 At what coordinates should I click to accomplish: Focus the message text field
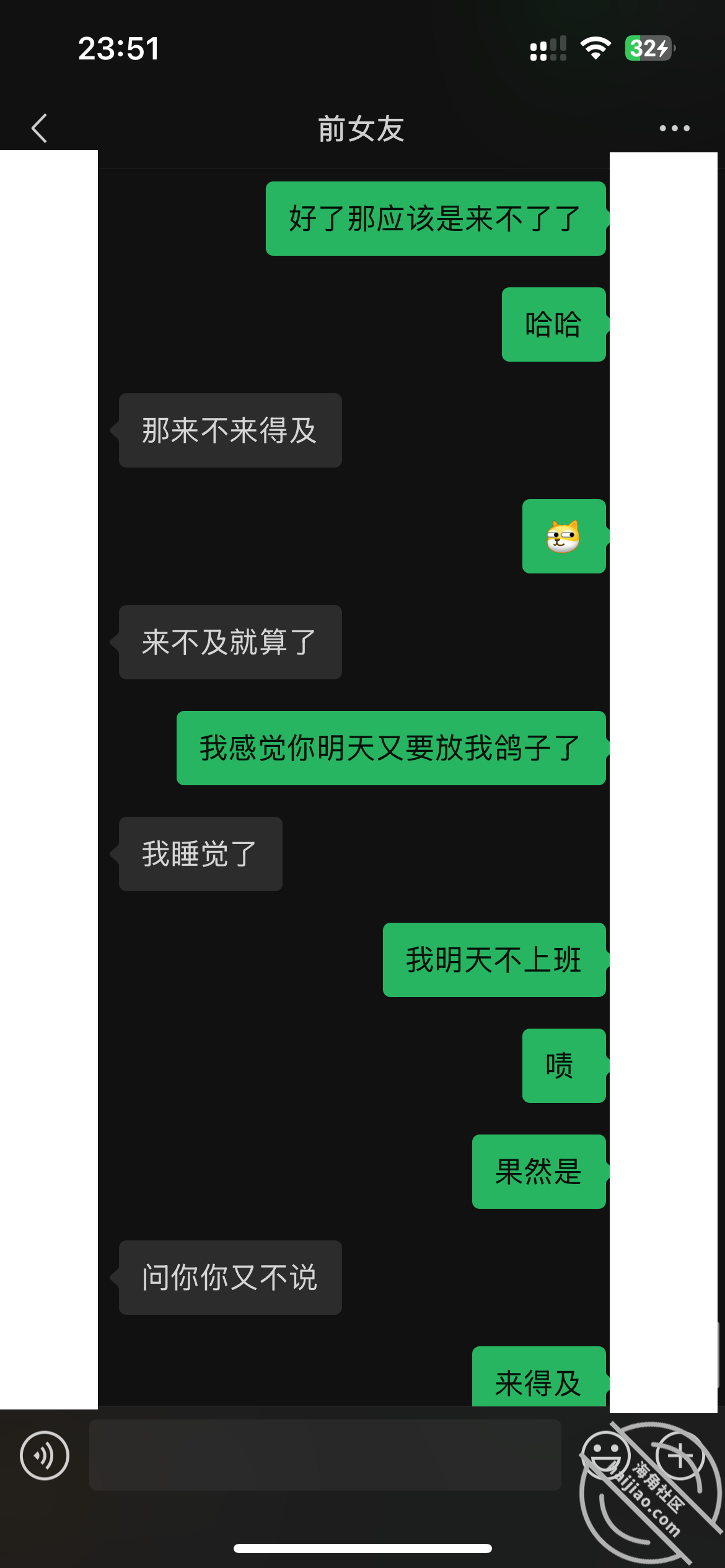325,1455
